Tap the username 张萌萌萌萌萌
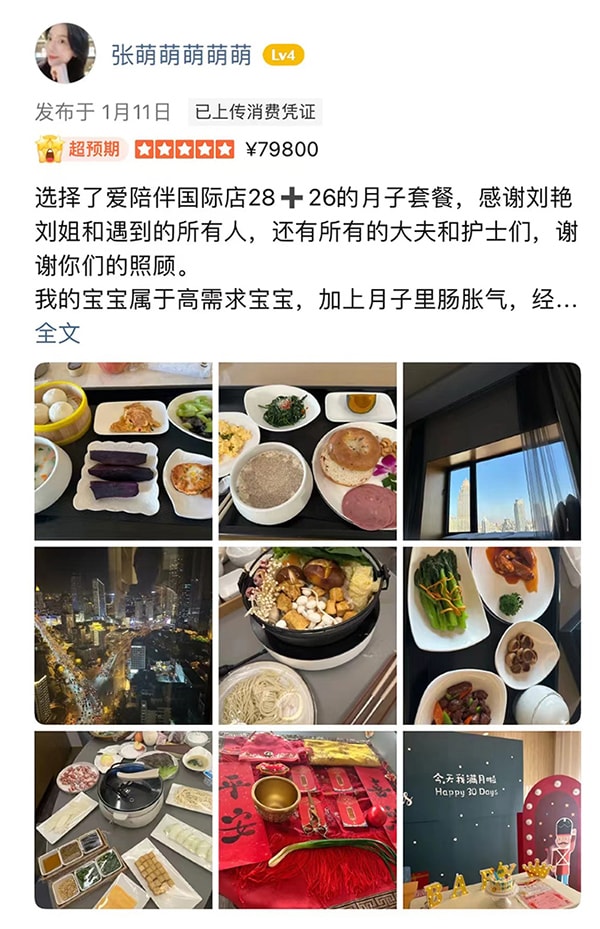 tap(181, 55)
